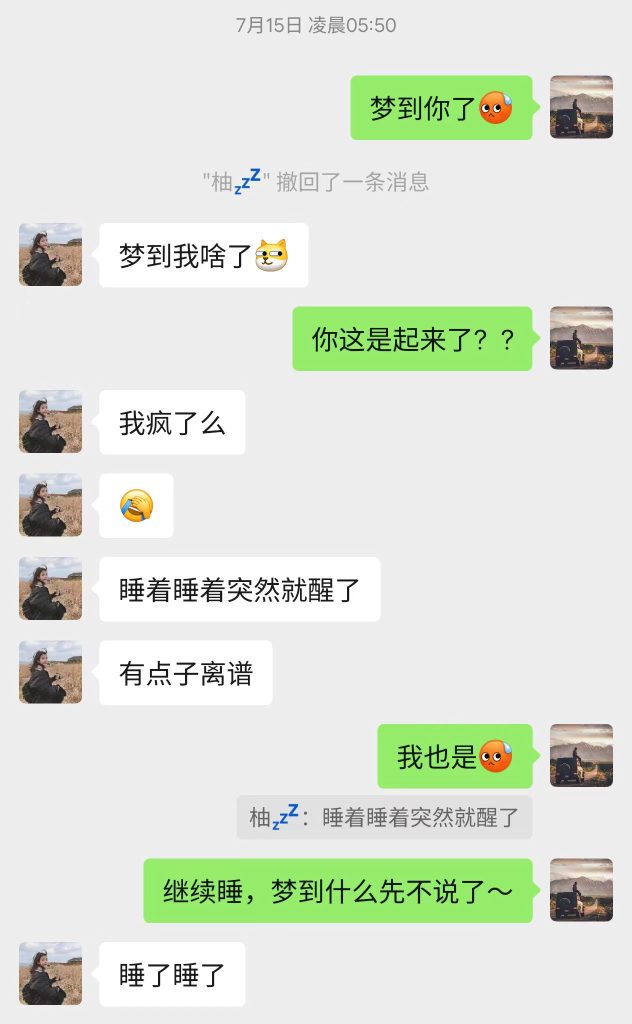Tap avatar beside "有点子离谱" message
Image resolution: width=632 pixels, height=1024 pixels.
coord(50,672)
